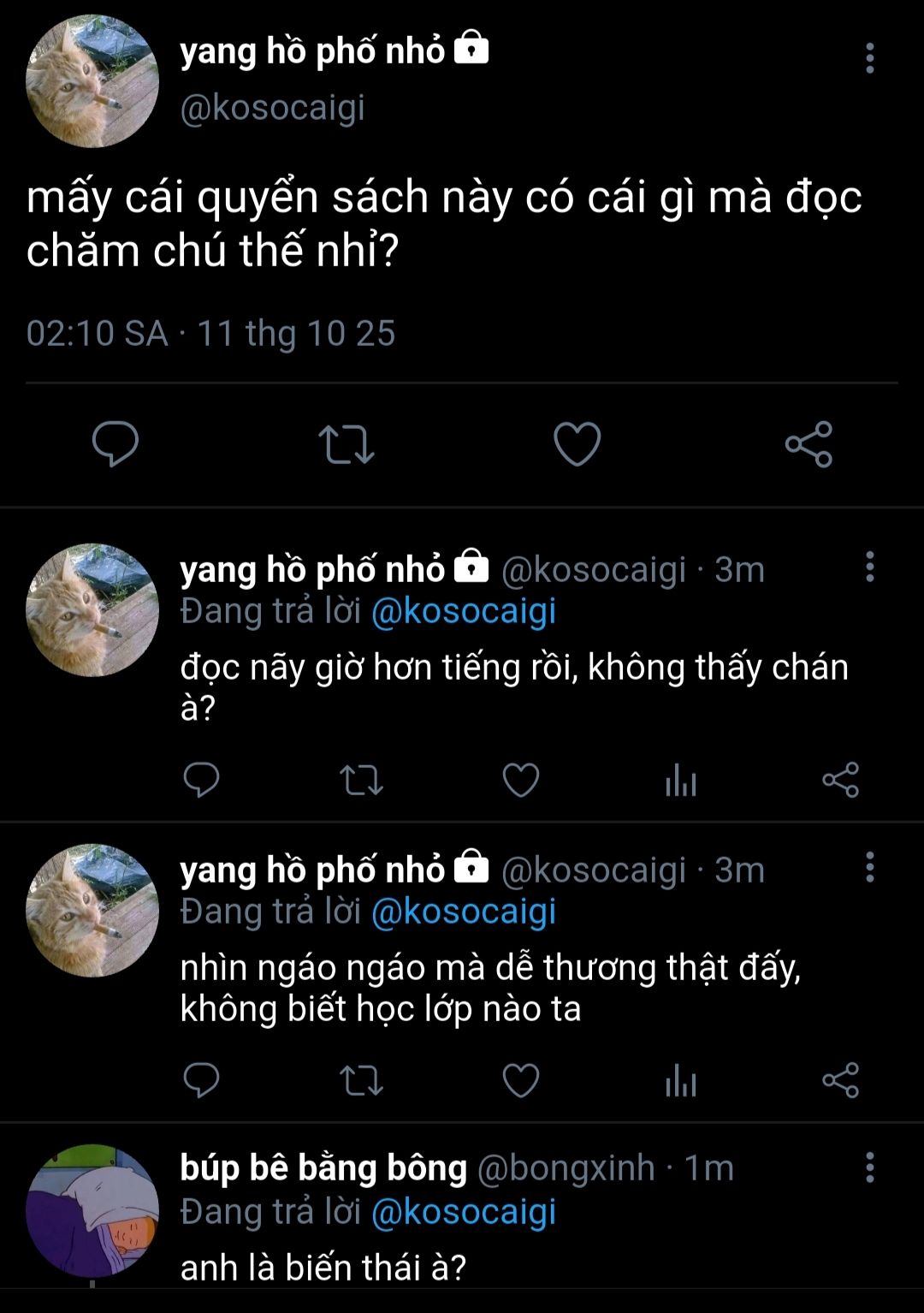Share the main tweet about books
This screenshot has height=1313, width=924.
pos(808,444)
